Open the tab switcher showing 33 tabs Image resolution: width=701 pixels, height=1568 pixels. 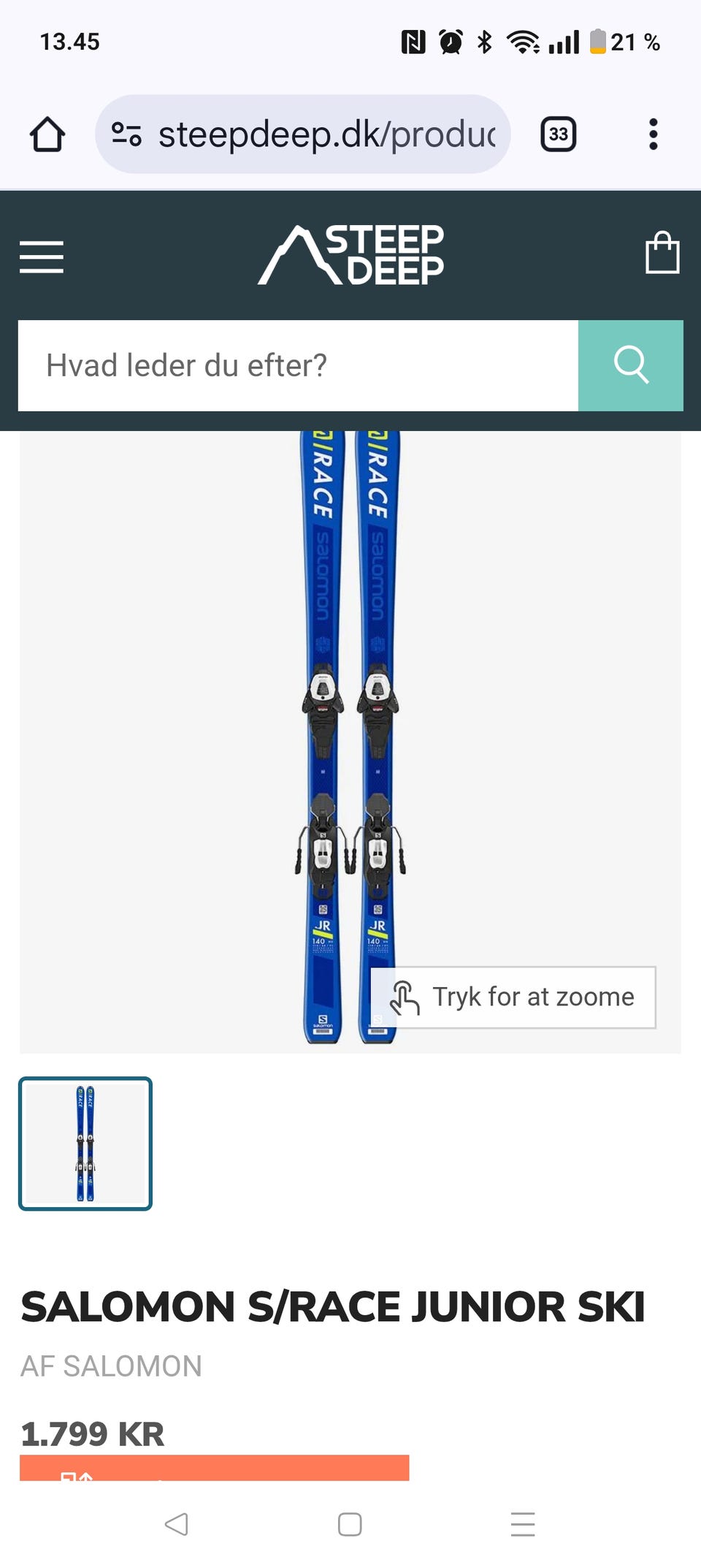coord(559,134)
